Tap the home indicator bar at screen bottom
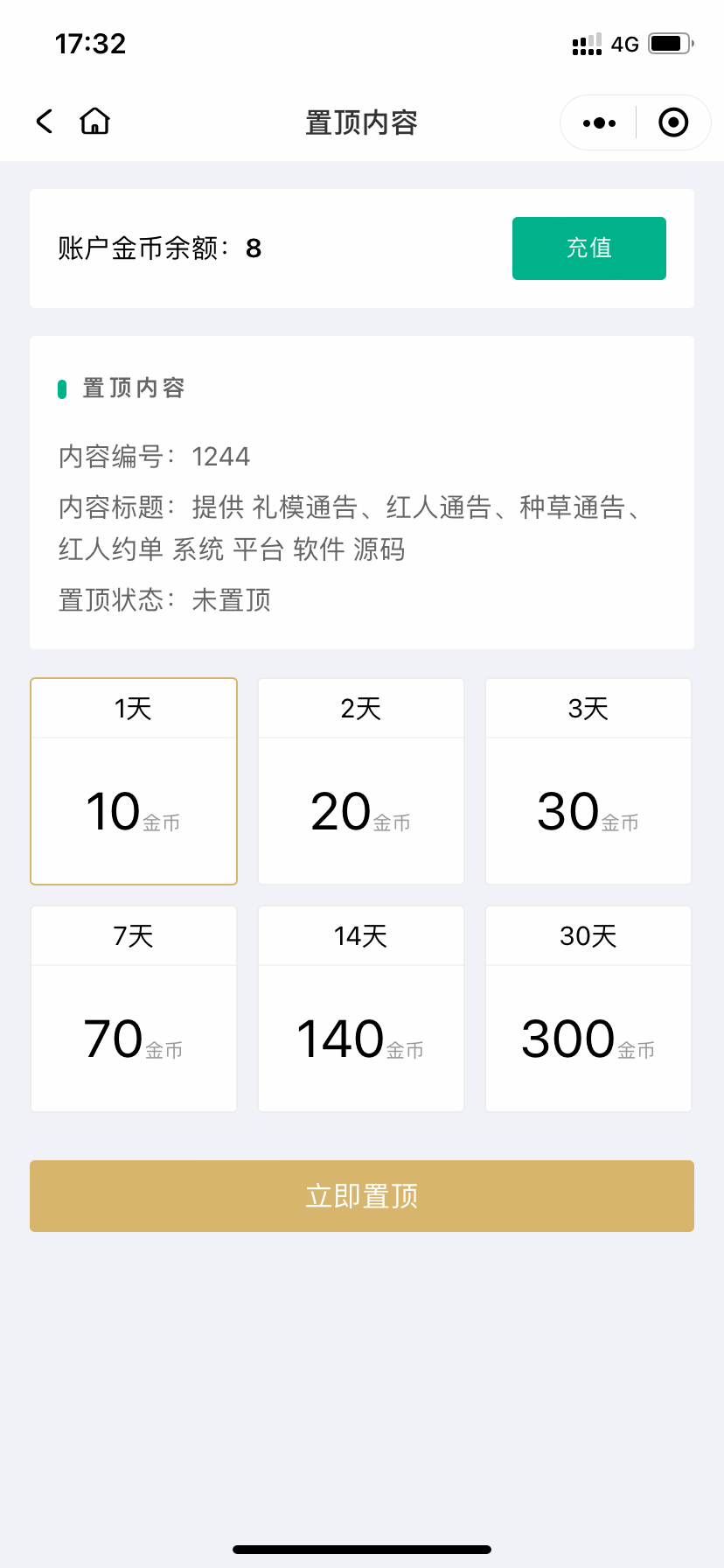This screenshot has width=724, height=1568. coord(361,1549)
